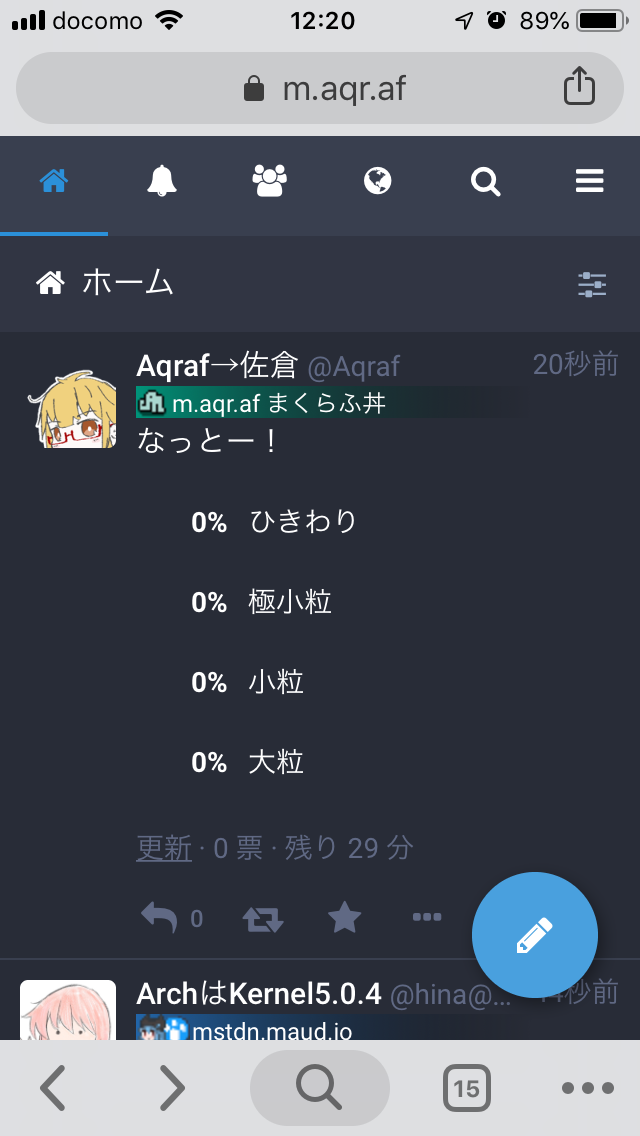Reply to Aqraf's なっとー post
640x1136 pixels.
point(160,917)
